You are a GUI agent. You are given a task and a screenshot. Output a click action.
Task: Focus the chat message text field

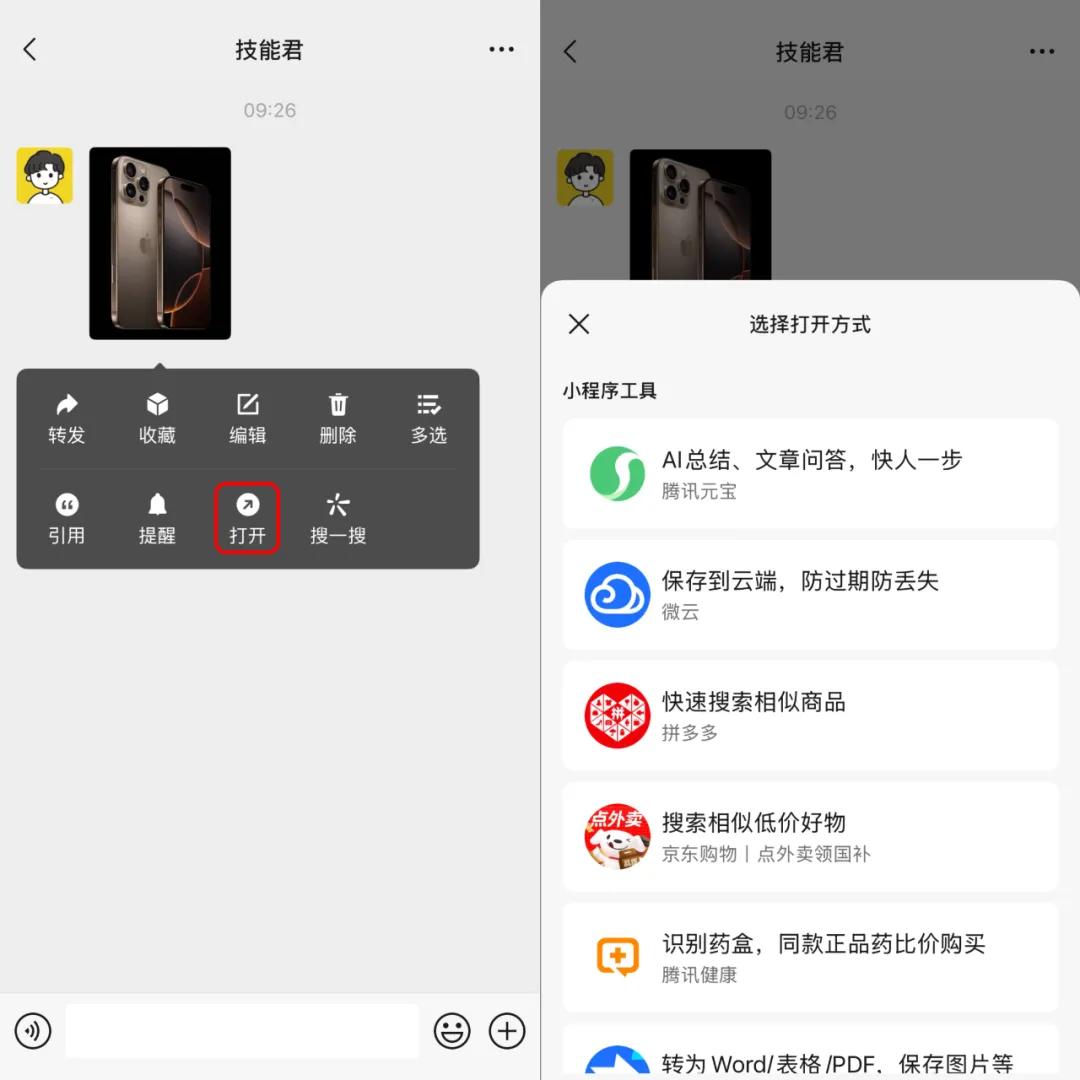point(242,1030)
